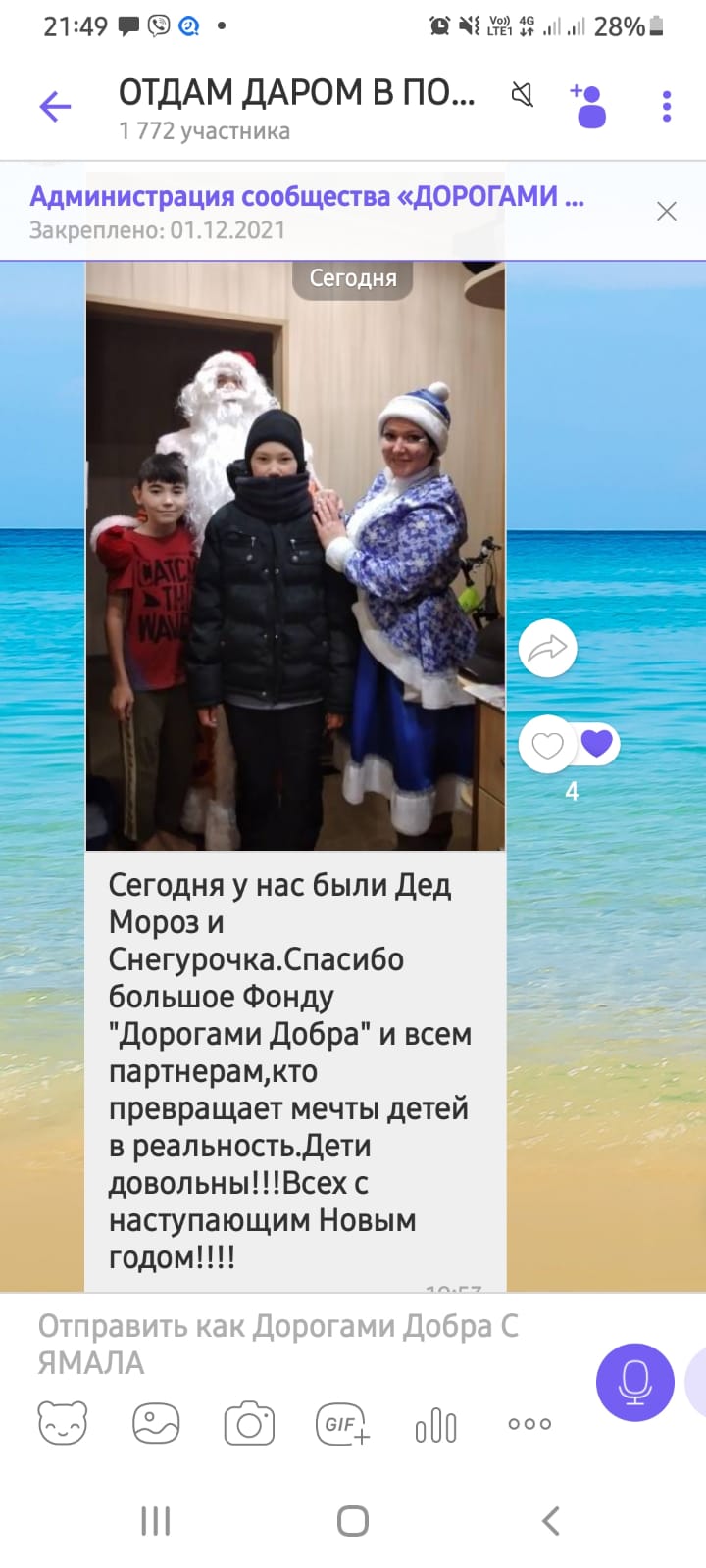Open the GIF creator icon
The image size is (706, 1568).
click(342, 1423)
